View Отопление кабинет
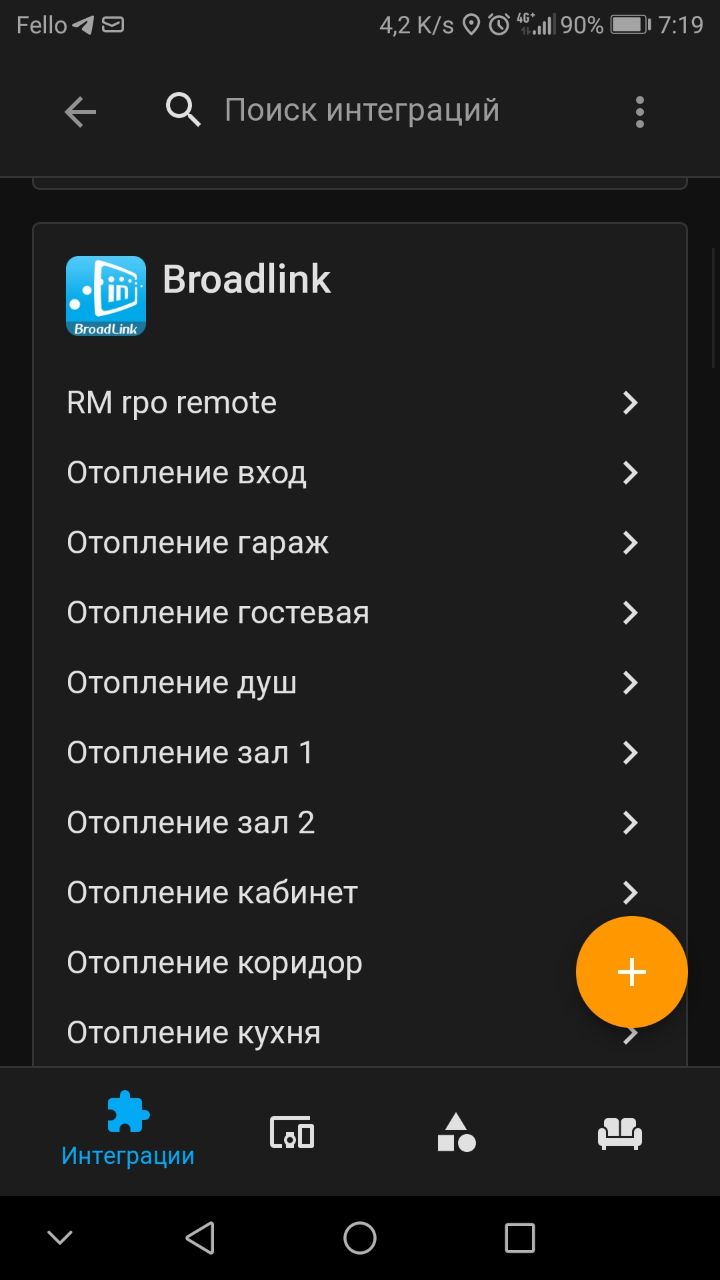Screen dimensions: 720x1280 click(x=350, y=893)
